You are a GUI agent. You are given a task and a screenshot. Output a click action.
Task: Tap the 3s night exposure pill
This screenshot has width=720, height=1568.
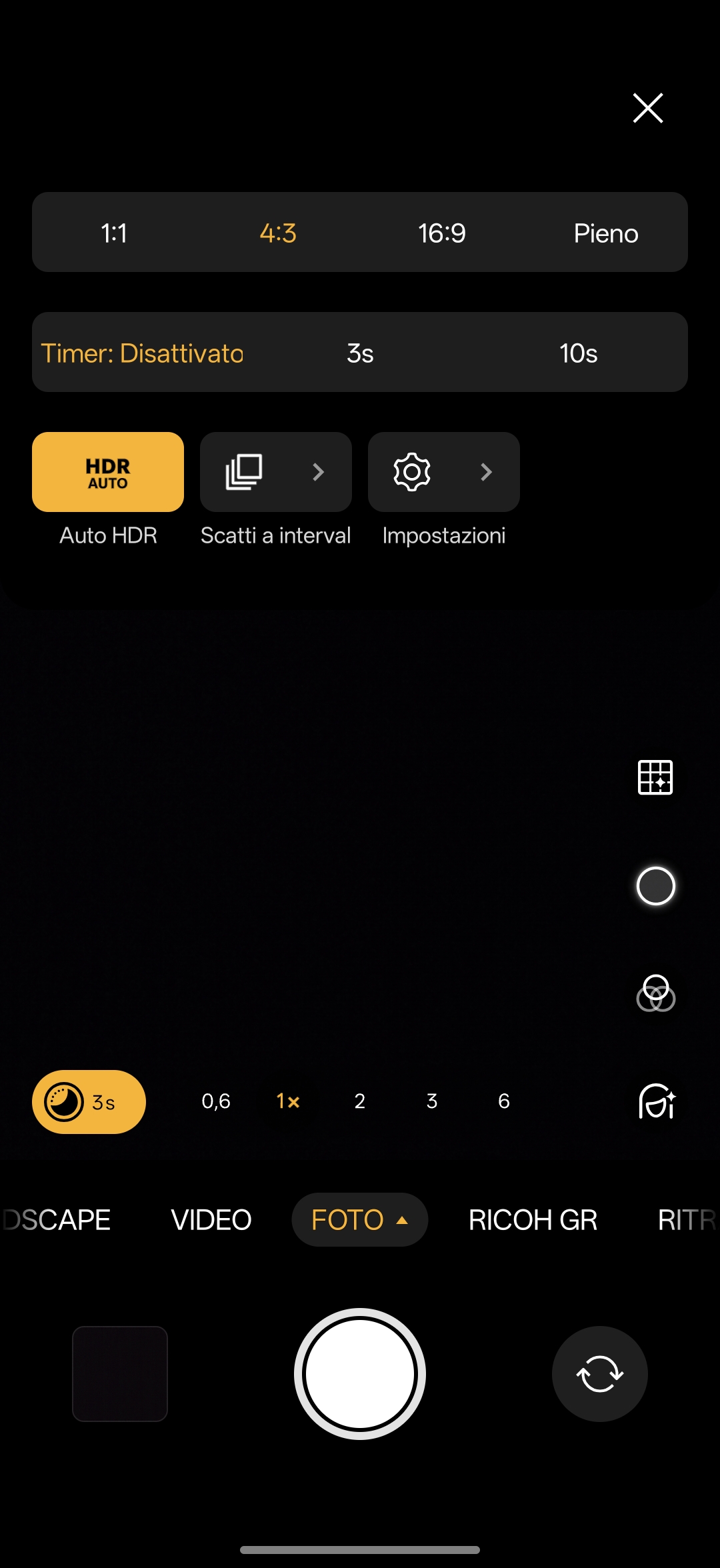pyautogui.click(x=89, y=1102)
